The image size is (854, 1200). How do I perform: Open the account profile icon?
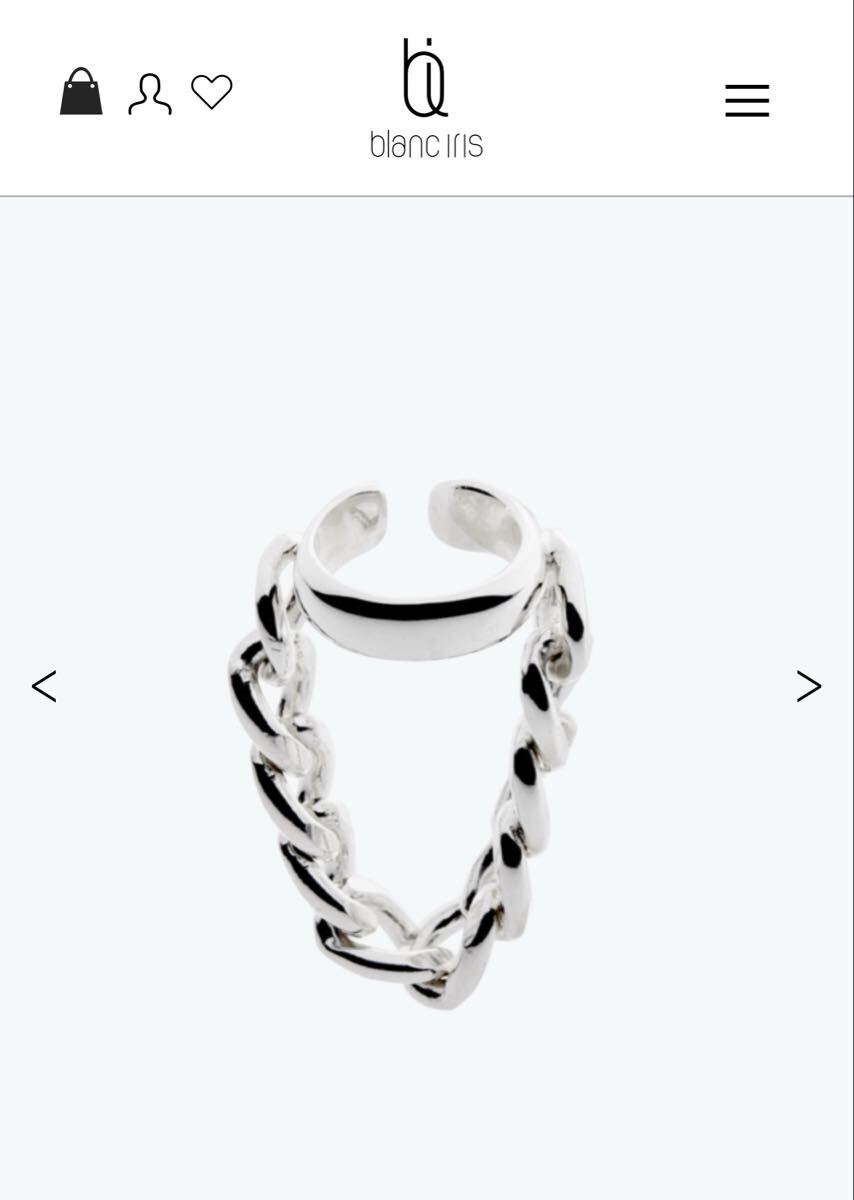click(149, 94)
